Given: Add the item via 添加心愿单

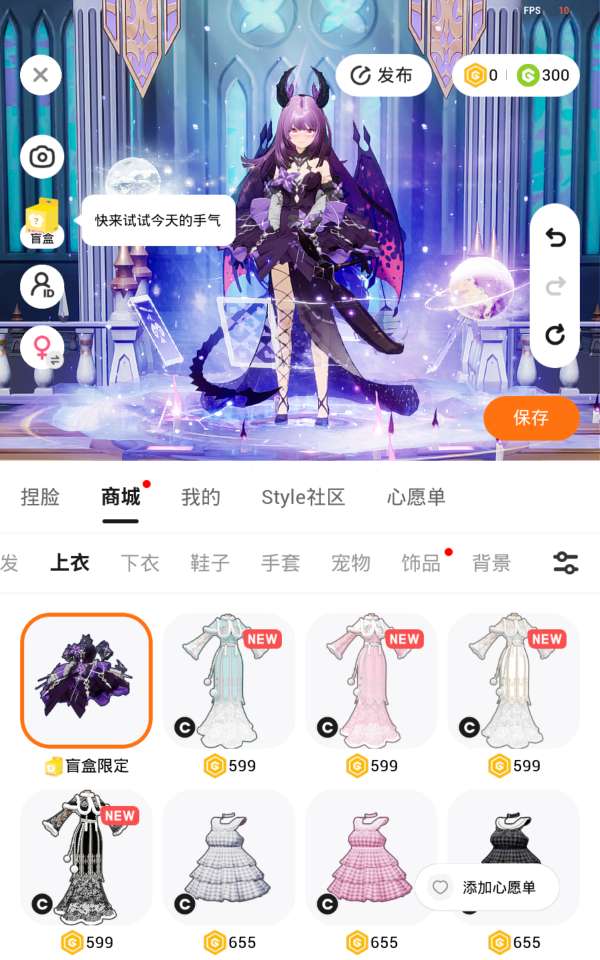Looking at the screenshot, I should (x=486, y=887).
